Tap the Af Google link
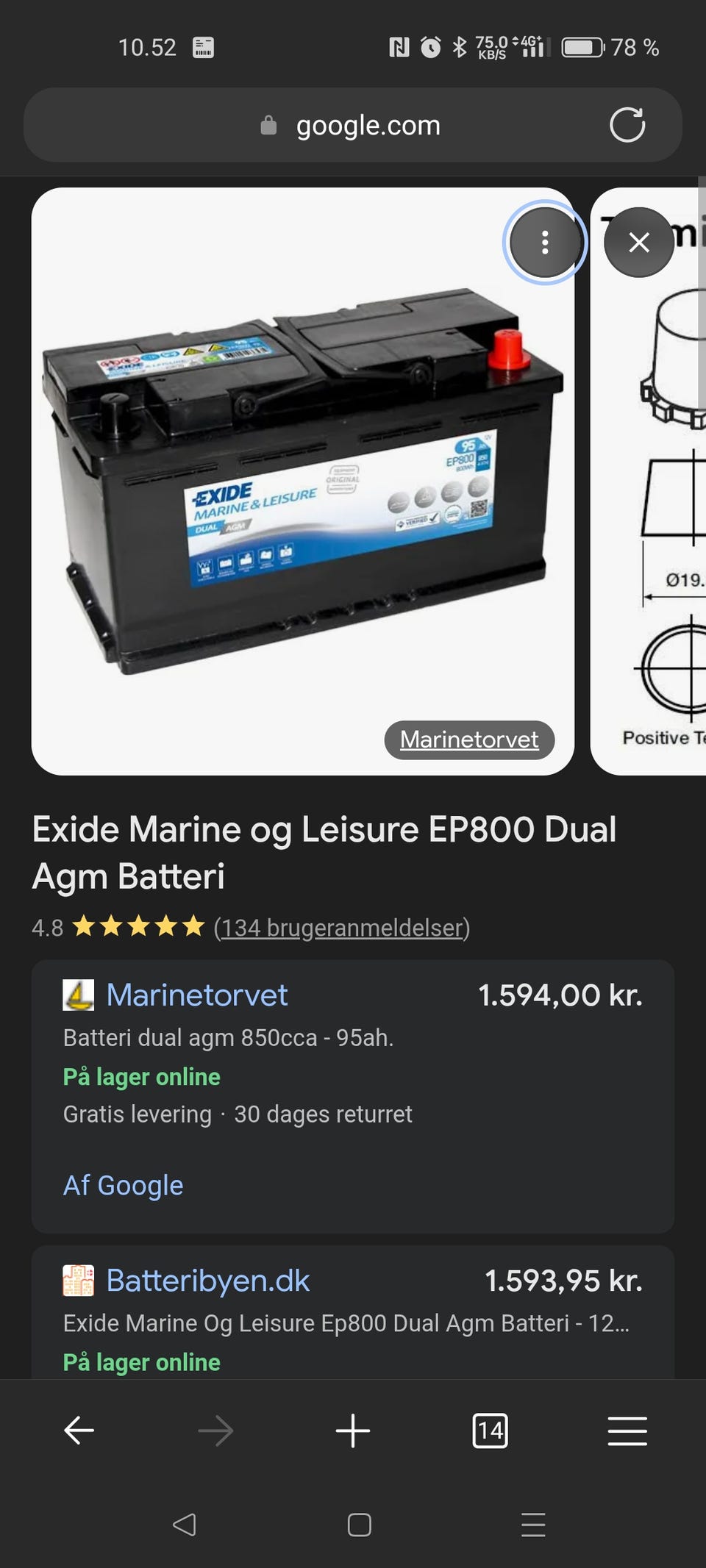706x1568 pixels. (x=124, y=1185)
